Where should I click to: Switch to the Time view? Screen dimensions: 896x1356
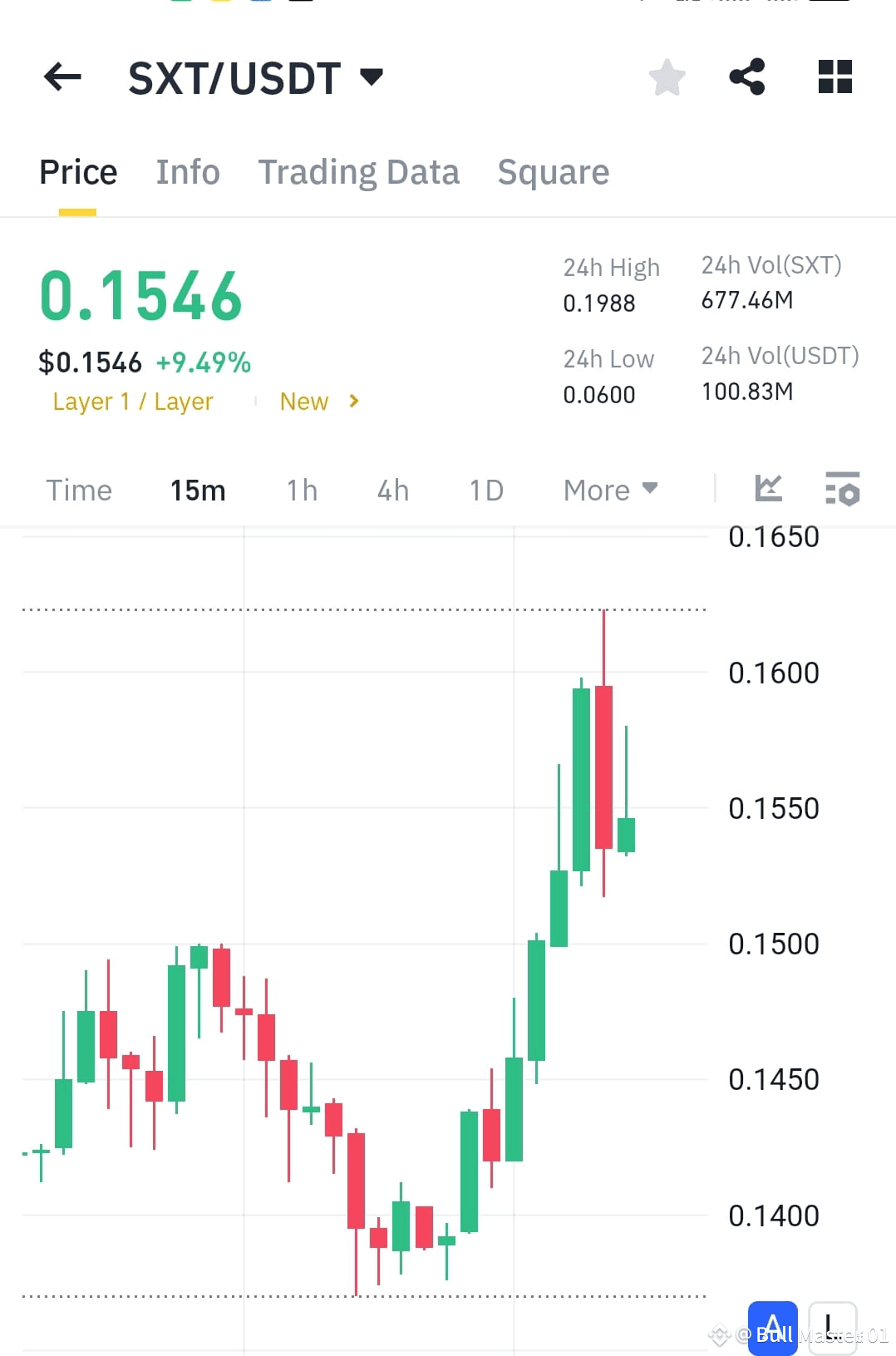pos(79,491)
